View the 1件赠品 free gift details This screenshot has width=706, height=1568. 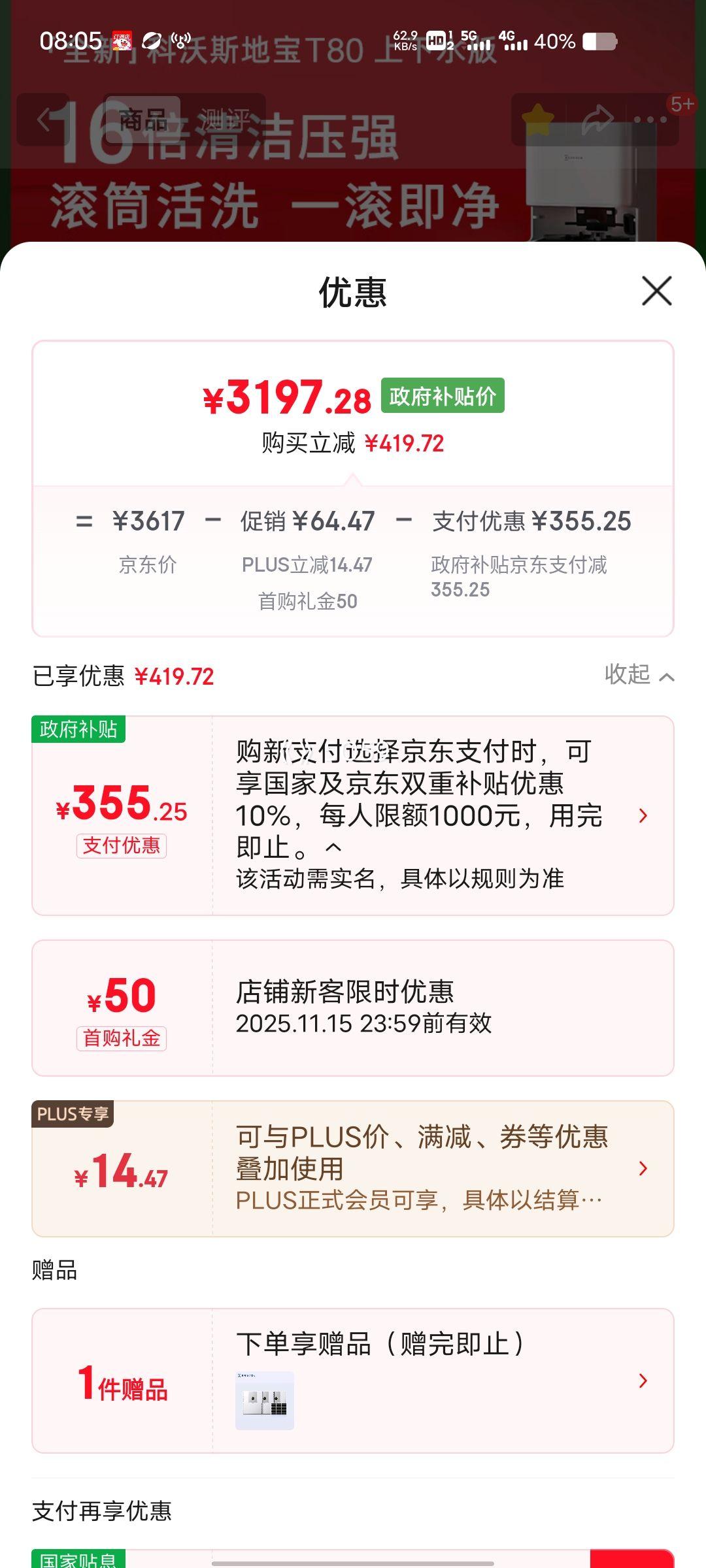point(643,1380)
